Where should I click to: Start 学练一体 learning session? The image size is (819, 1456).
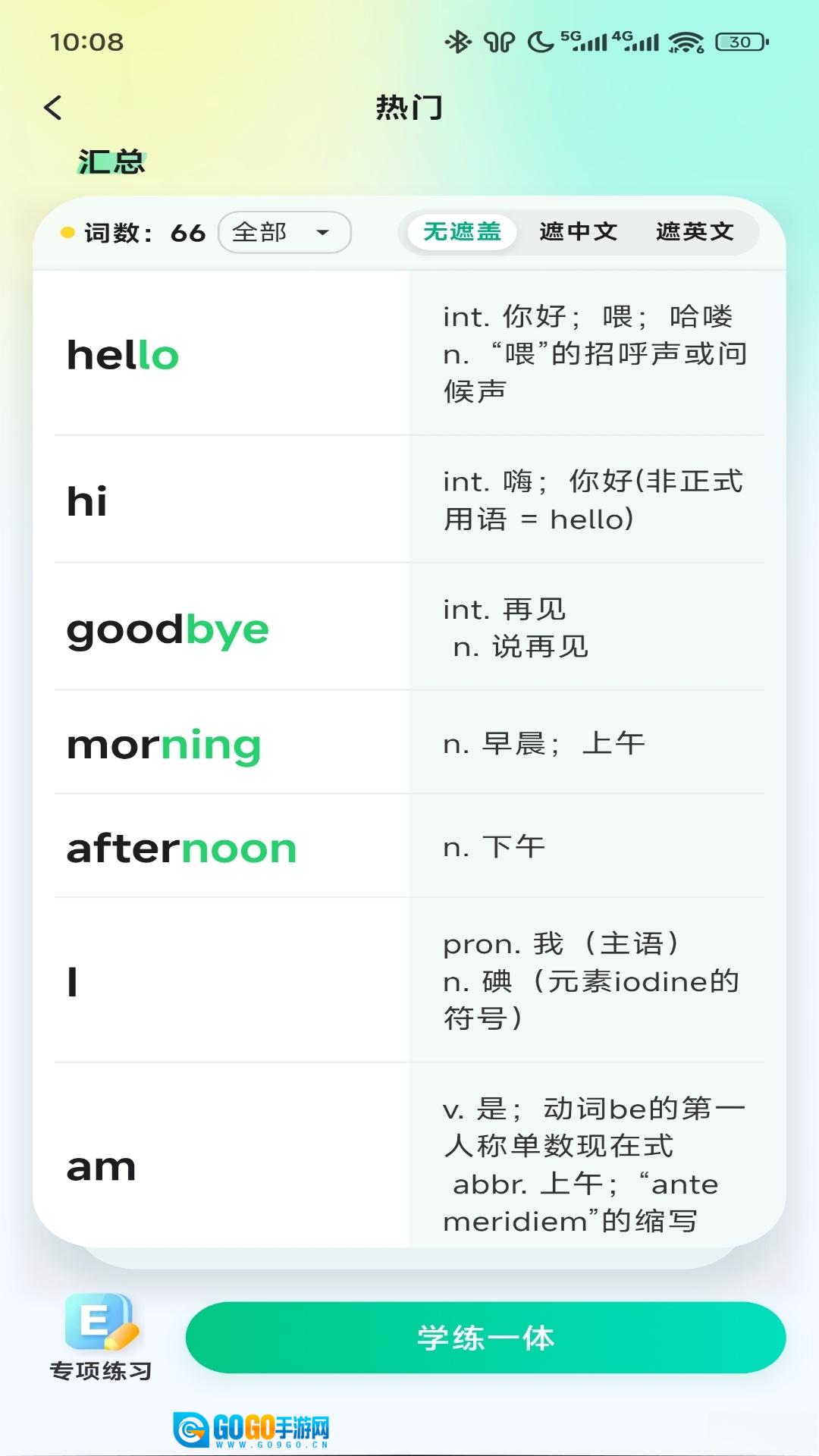tap(485, 1338)
